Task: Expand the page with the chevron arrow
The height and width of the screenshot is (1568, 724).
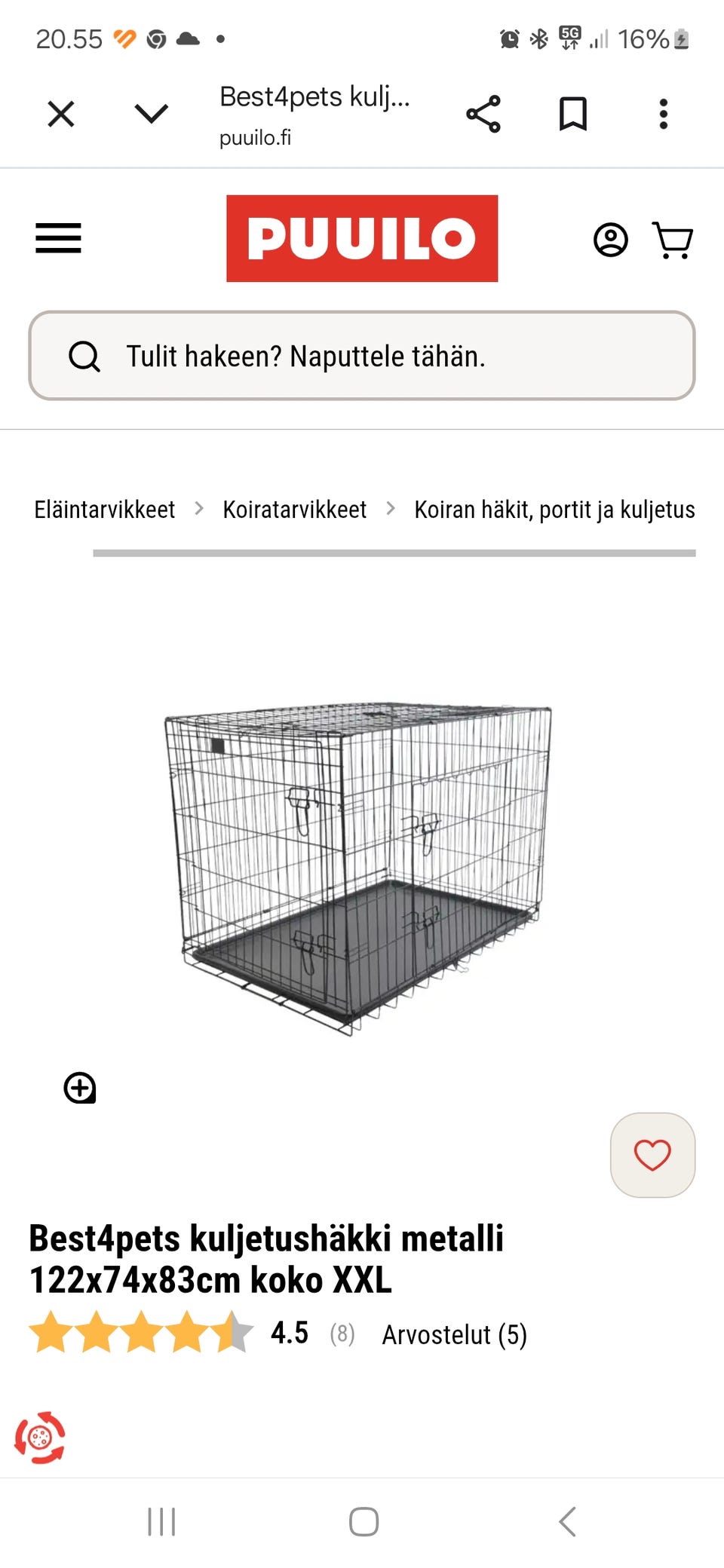Action: 150,113
